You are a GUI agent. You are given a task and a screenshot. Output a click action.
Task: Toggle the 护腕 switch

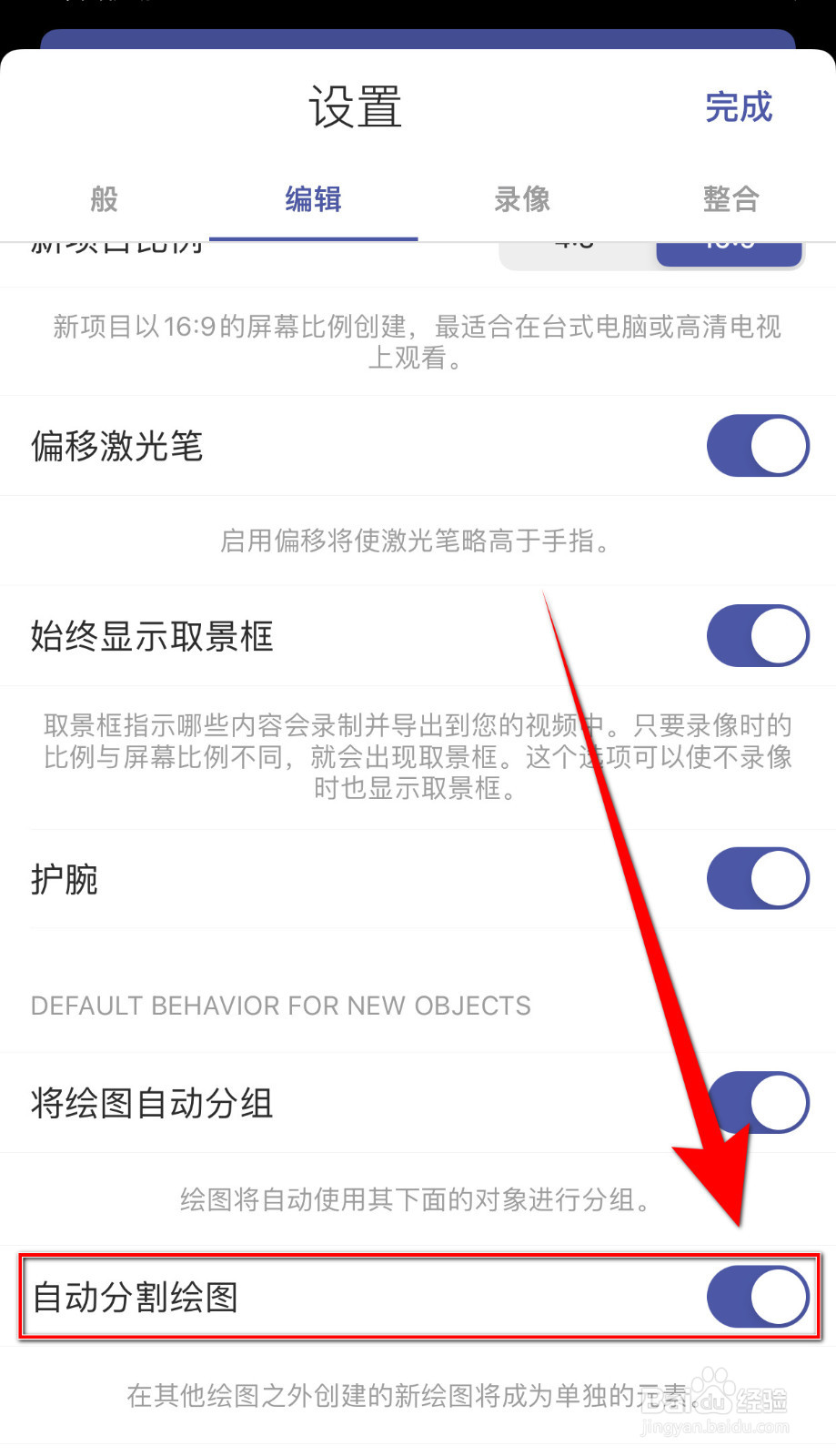758,878
